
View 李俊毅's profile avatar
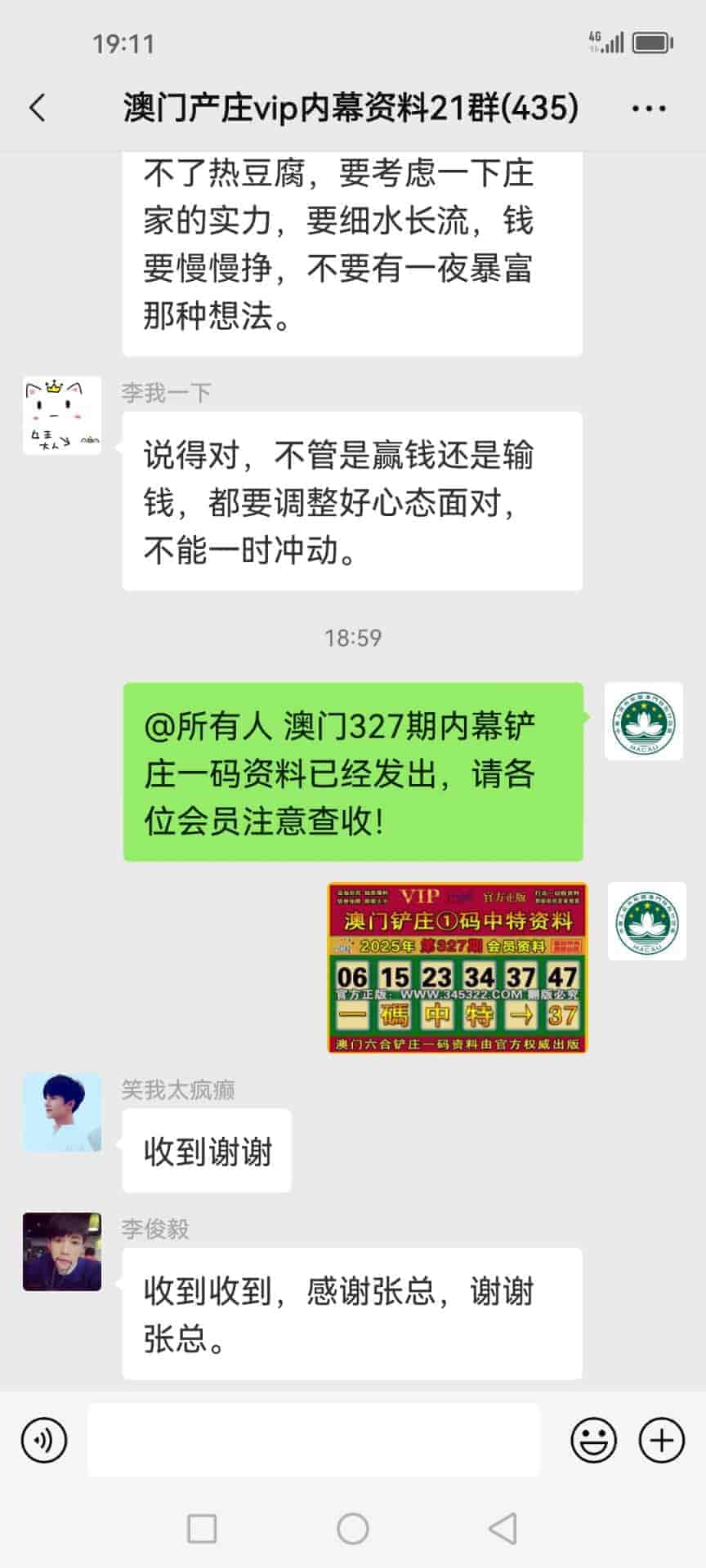pyautogui.click(x=62, y=1252)
